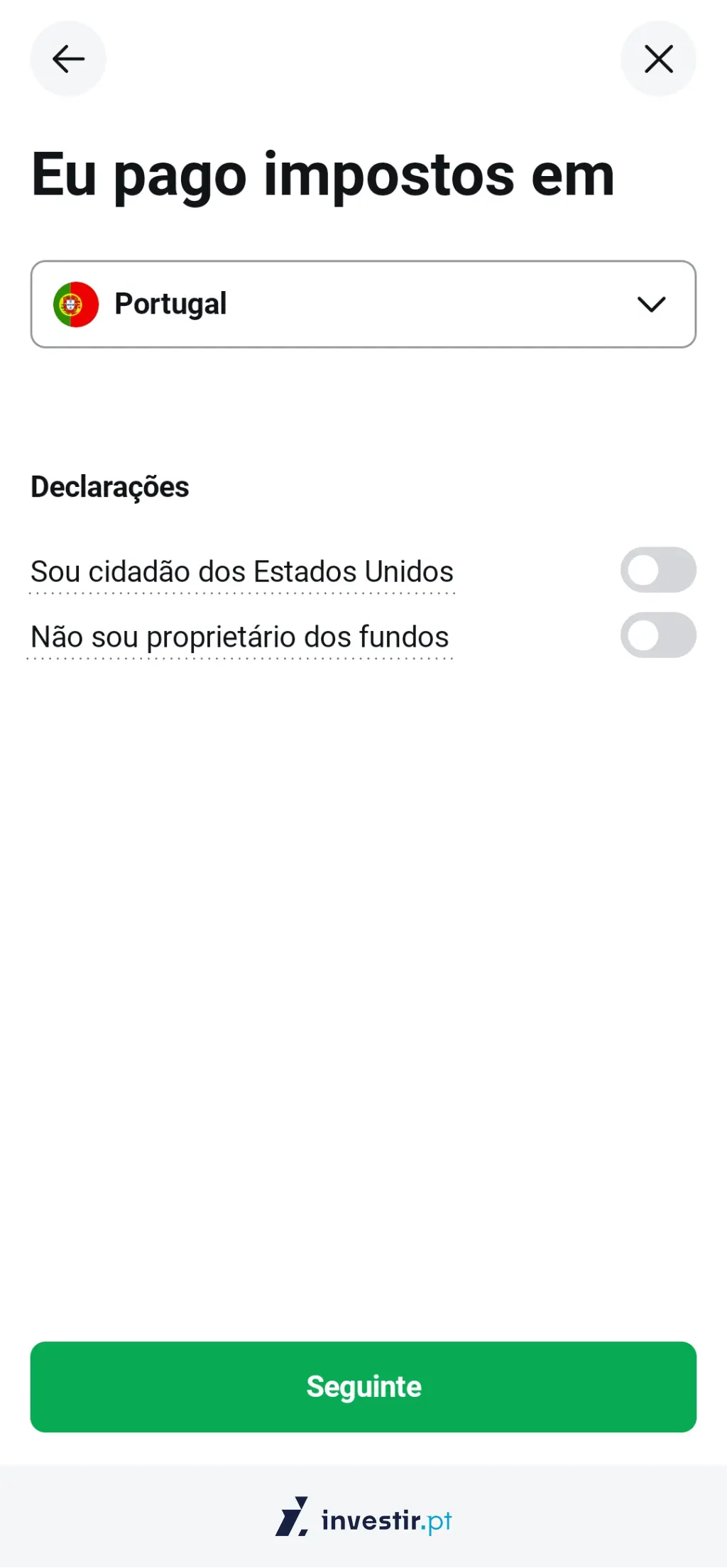Select the Declarações section heading
The height and width of the screenshot is (1568, 727).
tap(109, 487)
